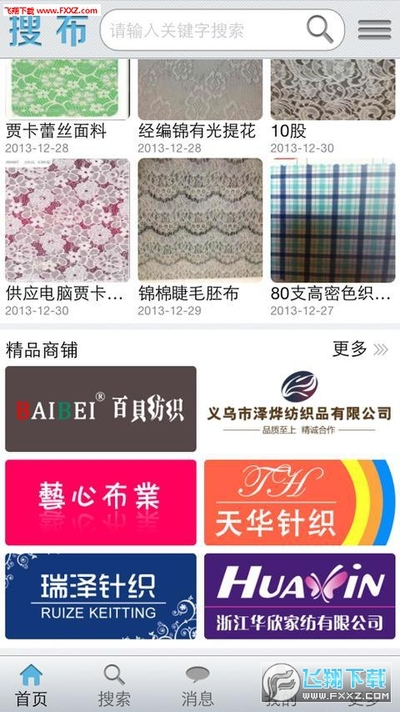Open the 供应电脑贾卡 lace fabric item
The width and height of the screenshot is (400, 712).
tap(67, 237)
